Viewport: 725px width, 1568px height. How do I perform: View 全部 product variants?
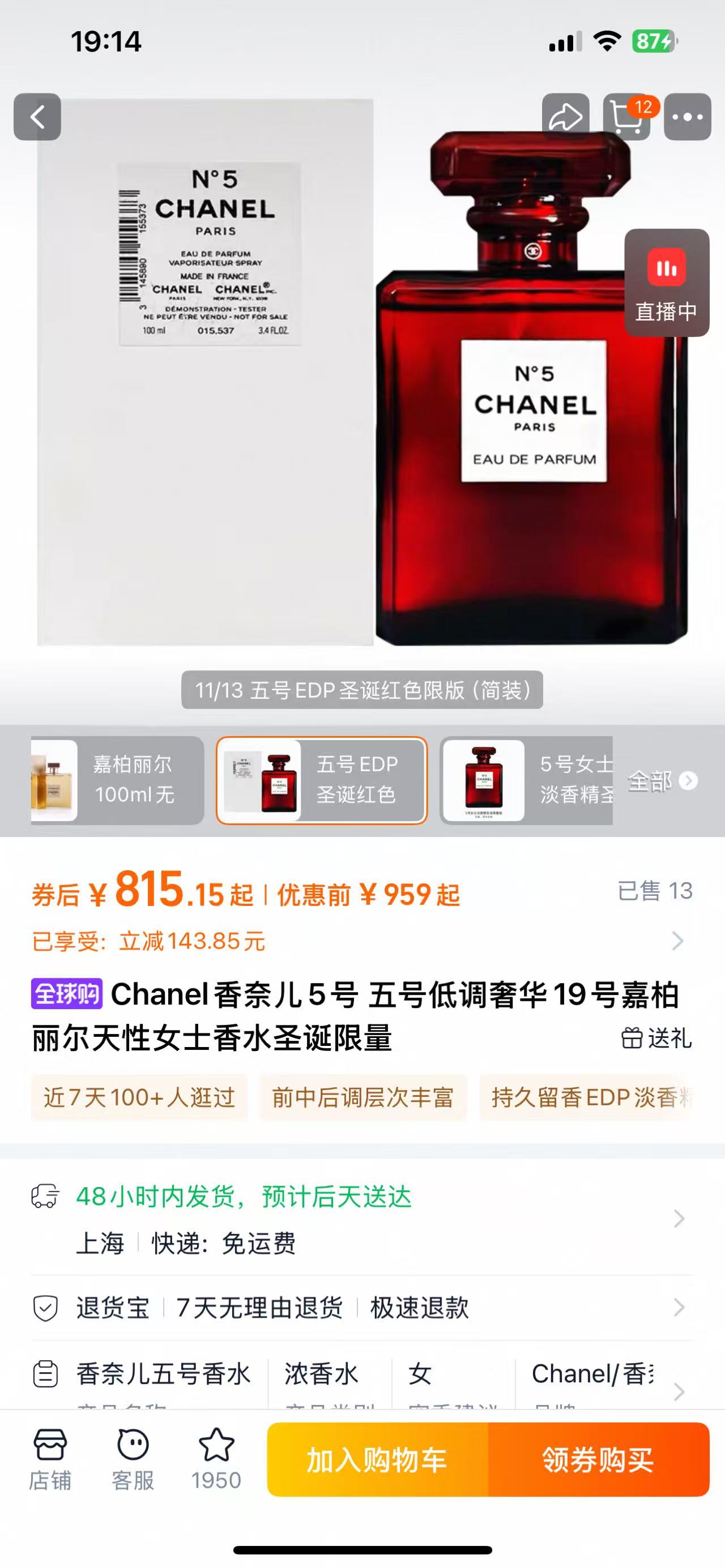[x=662, y=781]
